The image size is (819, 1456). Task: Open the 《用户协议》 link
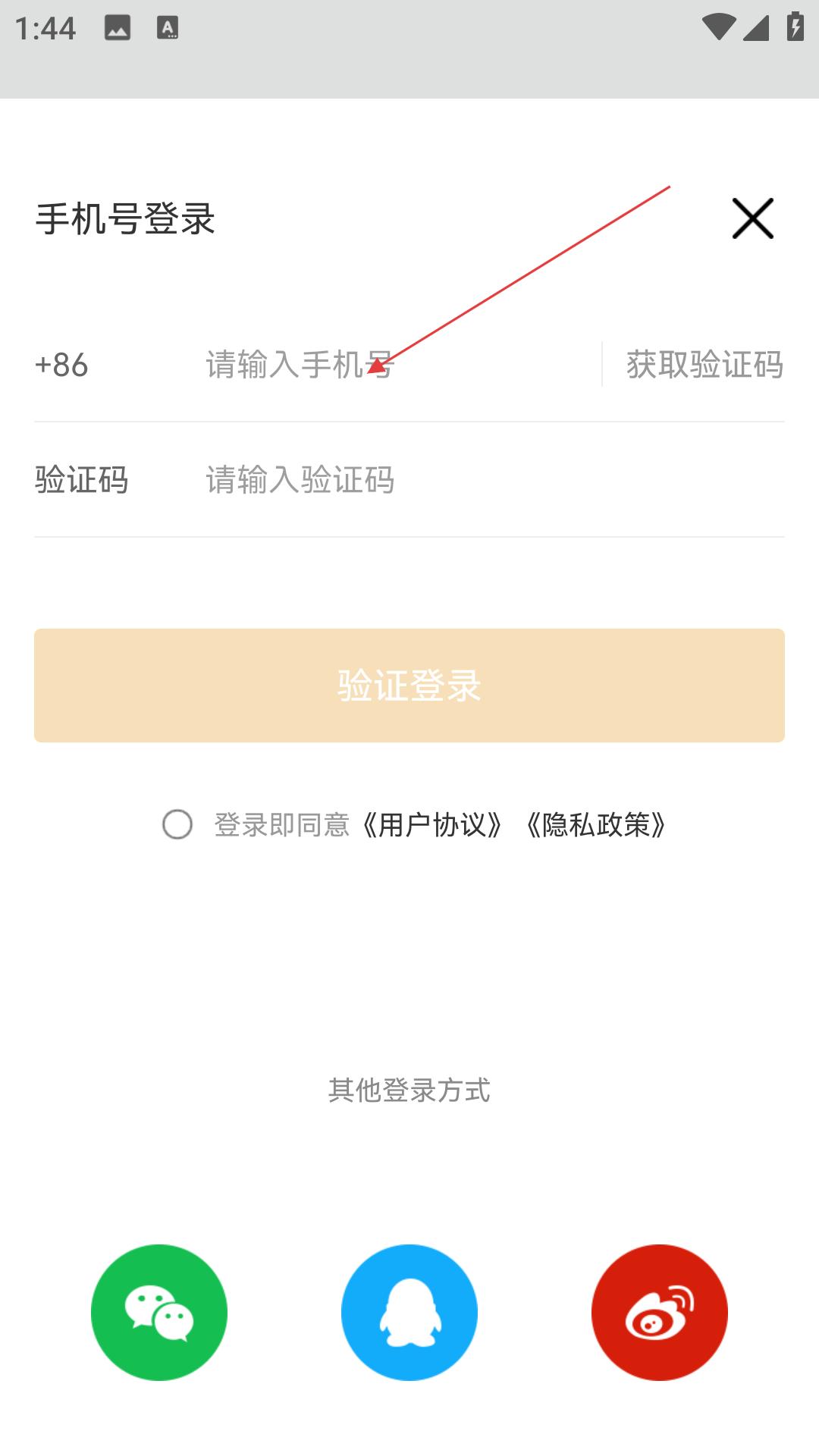(432, 825)
